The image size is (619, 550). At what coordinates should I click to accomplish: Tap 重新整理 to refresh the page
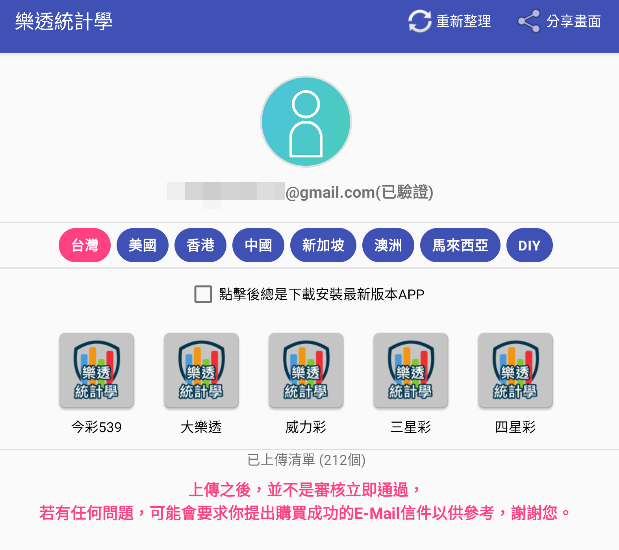(x=450, y=21)
